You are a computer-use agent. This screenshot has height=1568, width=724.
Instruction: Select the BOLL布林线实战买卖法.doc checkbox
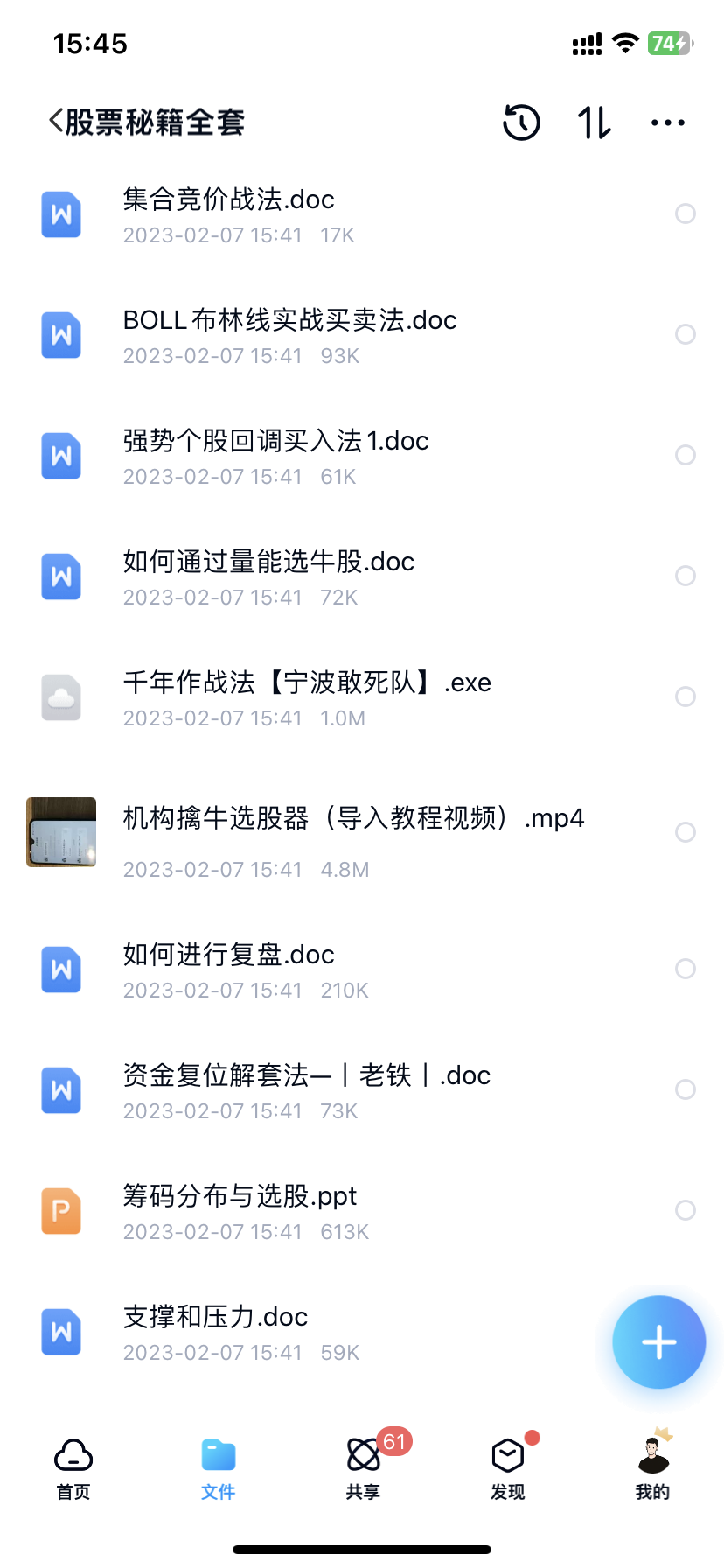click(686, 334)
